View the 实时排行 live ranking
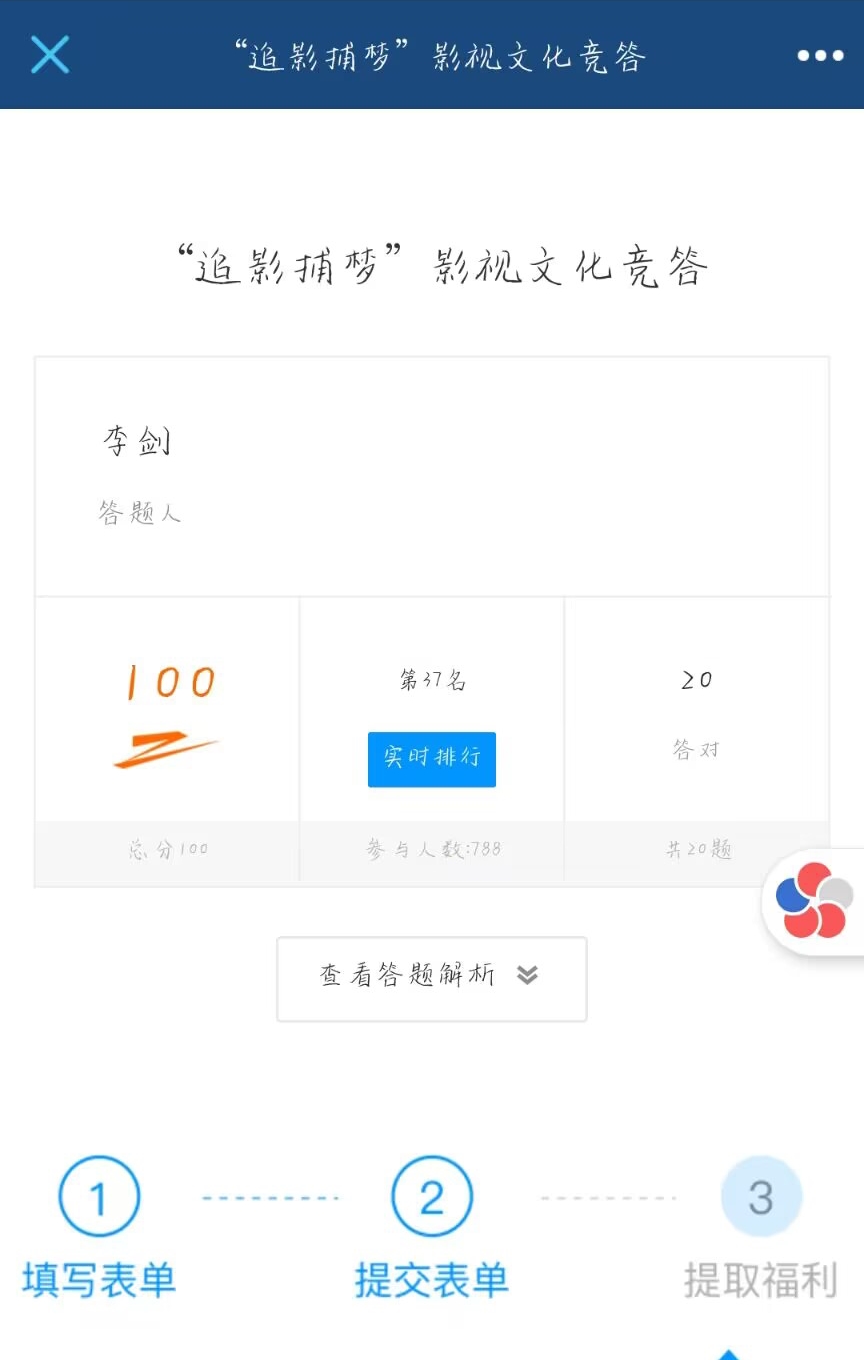The height and width of the screenshot is (1360, 864). [432, 759]
